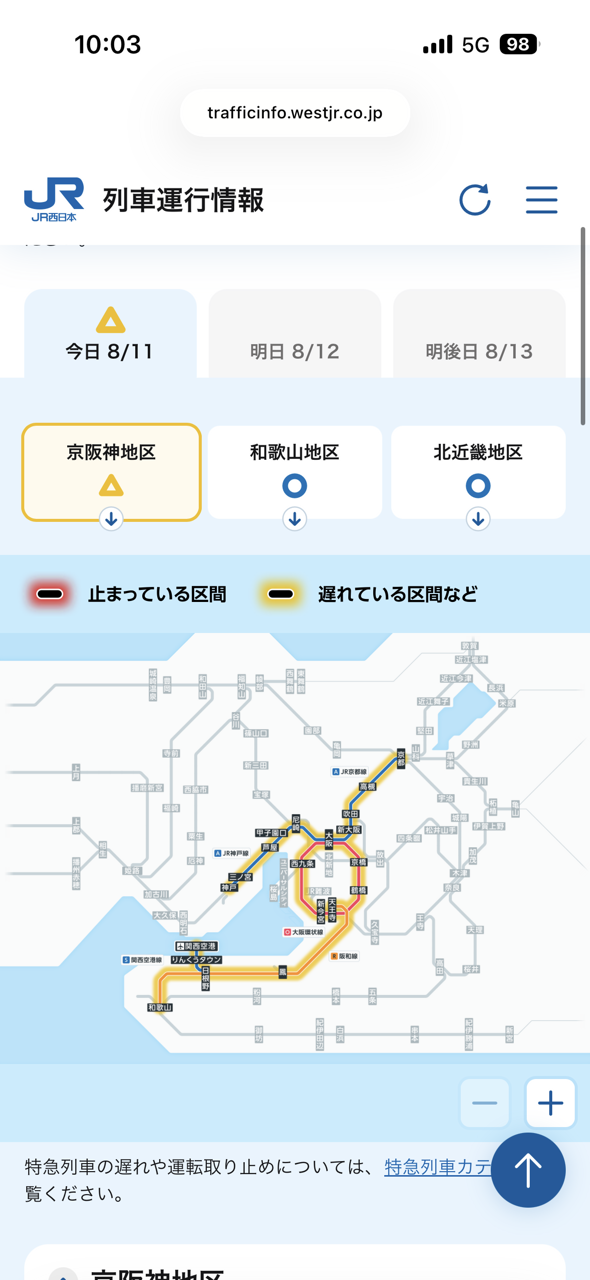Tap the trafficinfo.westjr.co.jp address bar
The image size is (590, 1280).
point(295,113)
